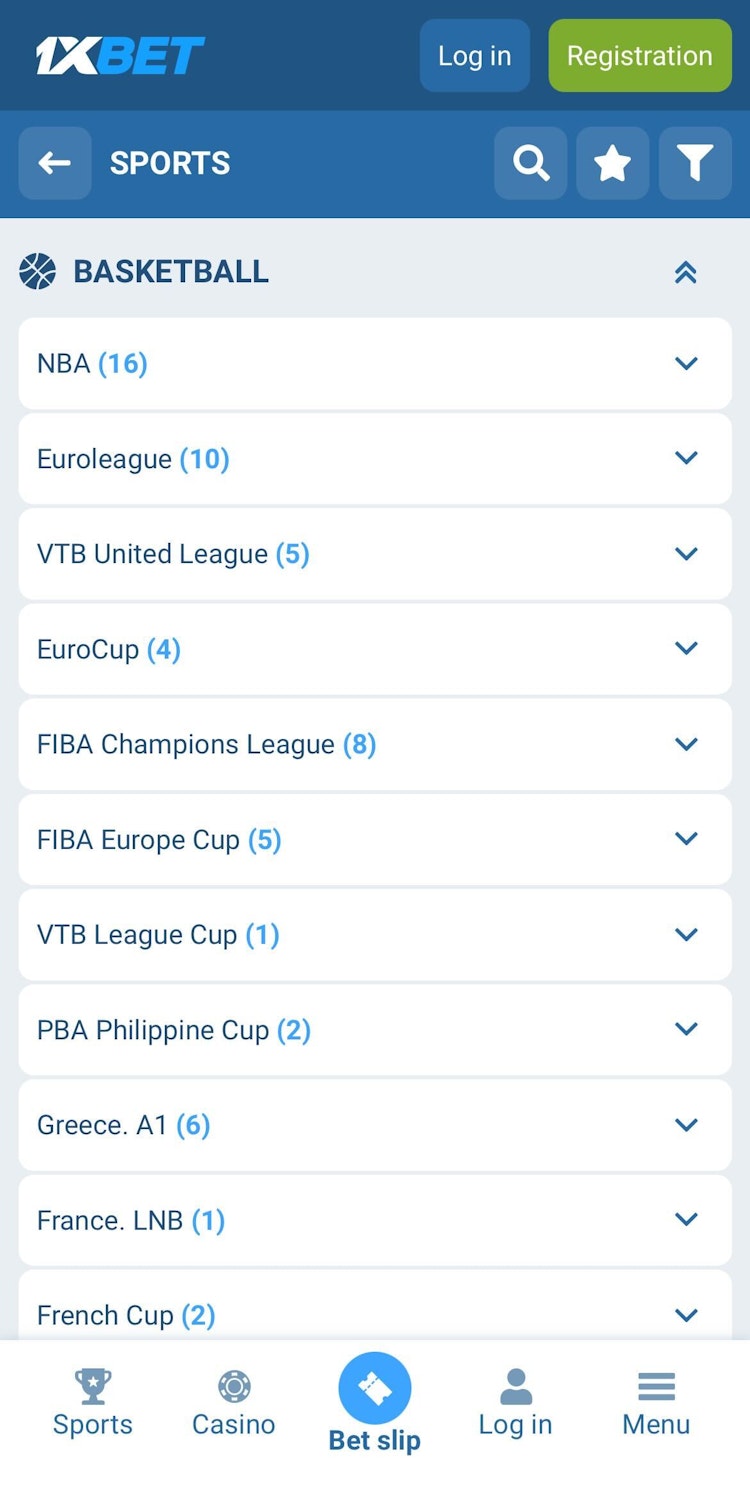Select the Log in item in bottom navigation
This screenshot has height=1485, width=750.
[515, 1388]
